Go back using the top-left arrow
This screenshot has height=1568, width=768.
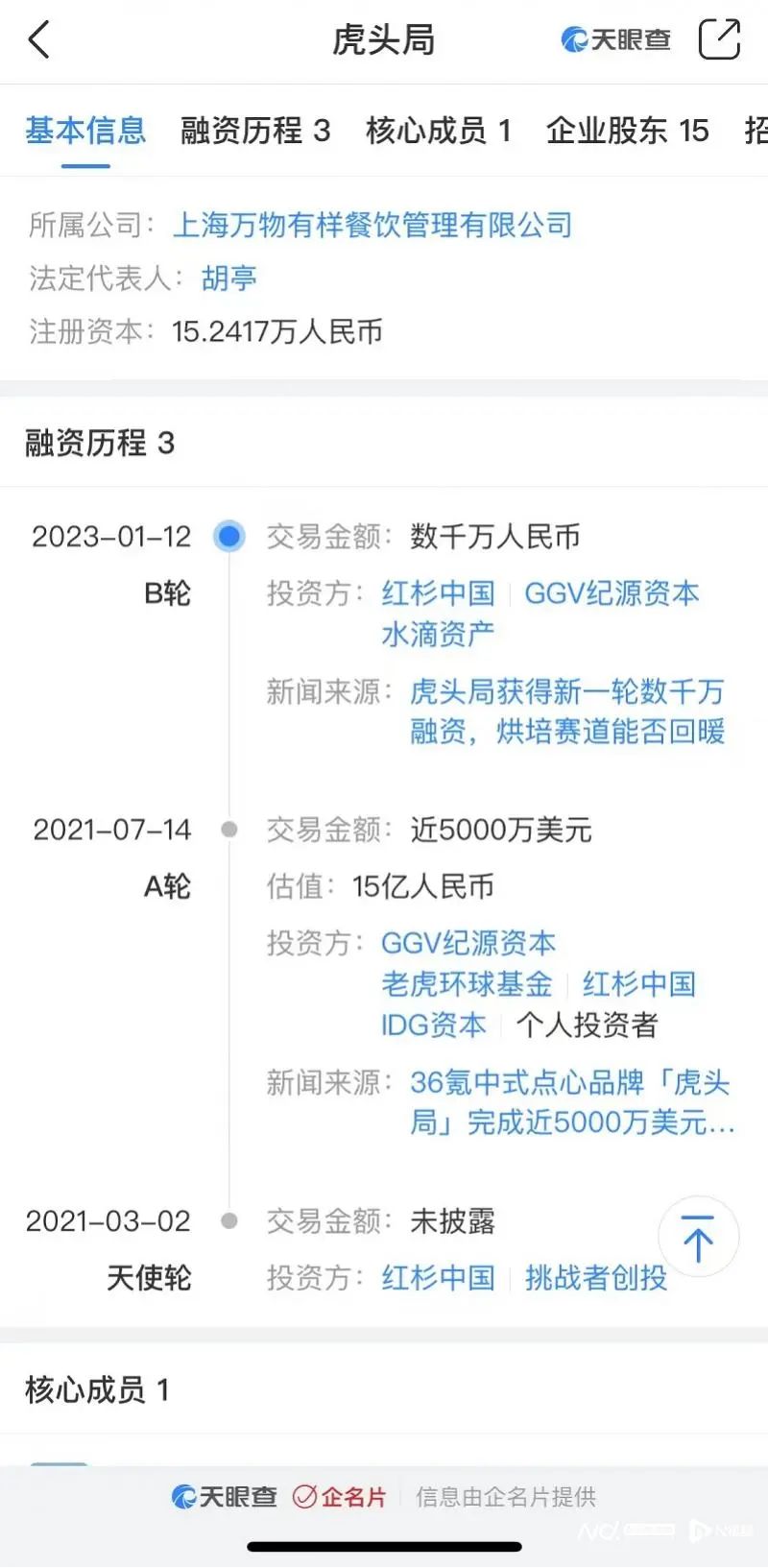(x=39, y=40)
